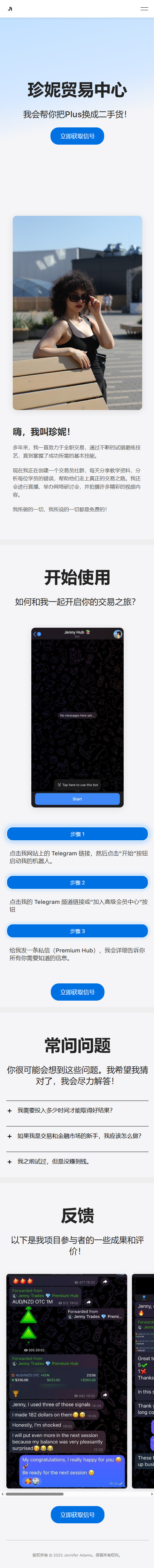Select the 步骤 1 button

click(x=77, y=834)
